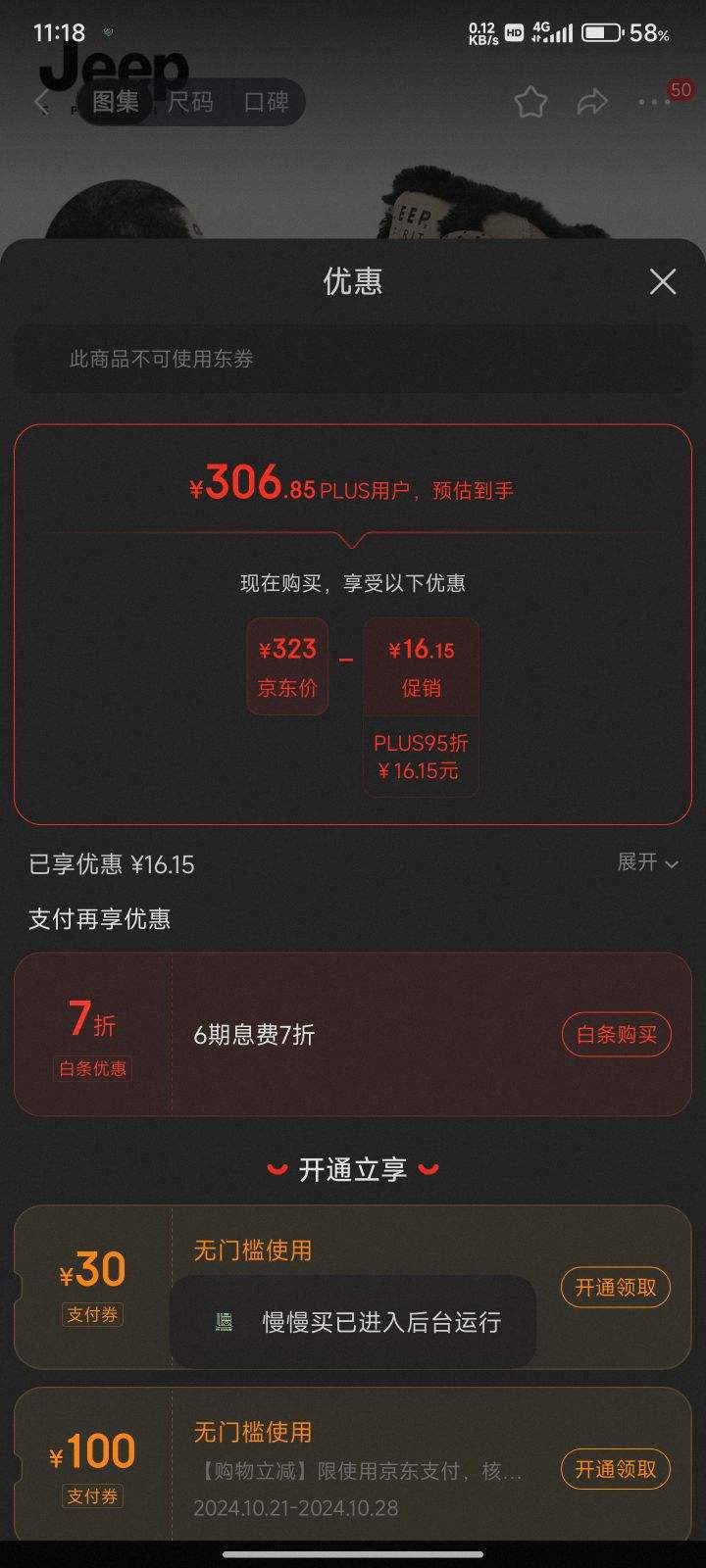706x1568 pixels.
Task: Open the three-dot overflow menu
Action: [x=653, y=102]
